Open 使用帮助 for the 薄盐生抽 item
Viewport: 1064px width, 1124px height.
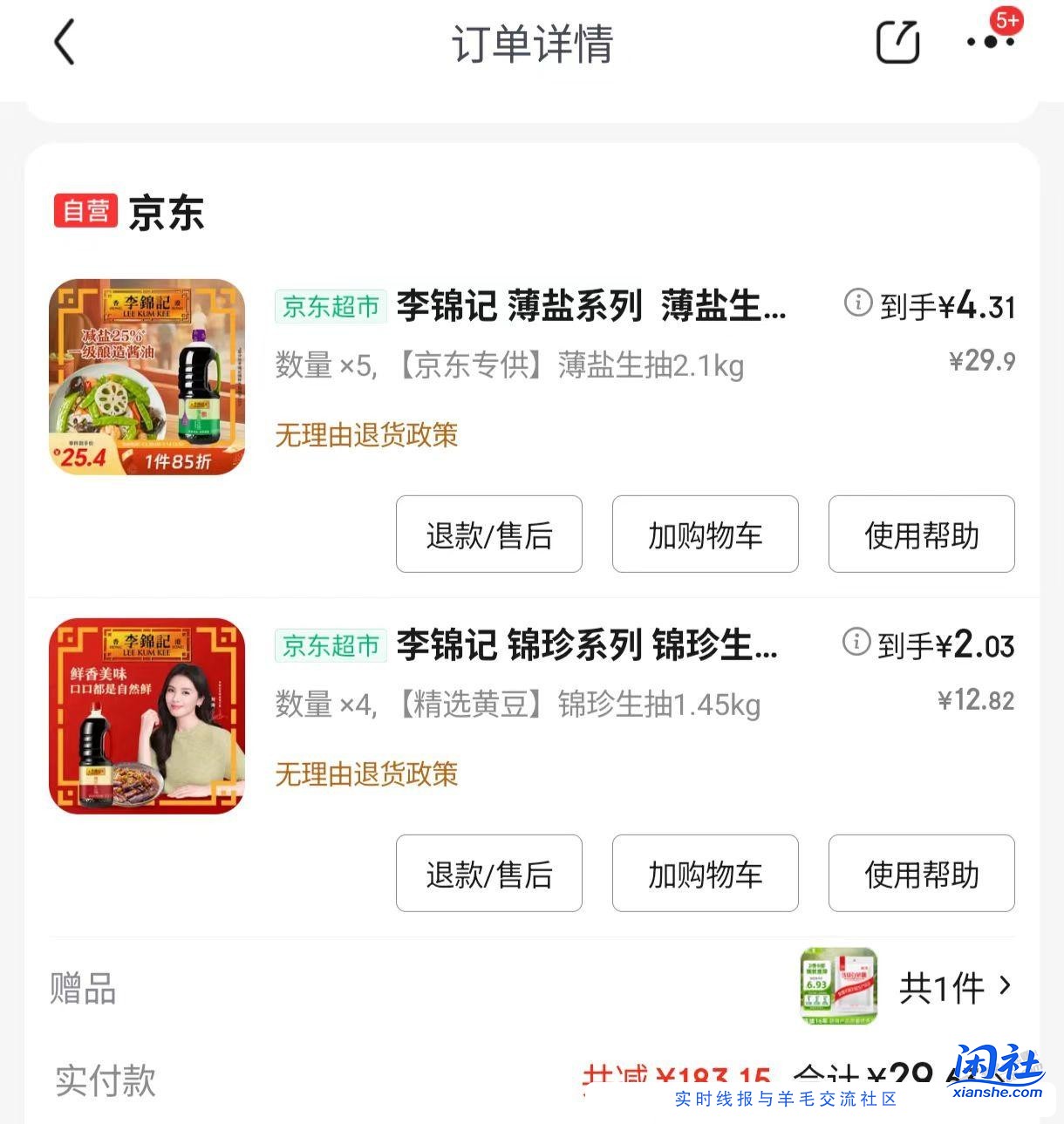921,534
